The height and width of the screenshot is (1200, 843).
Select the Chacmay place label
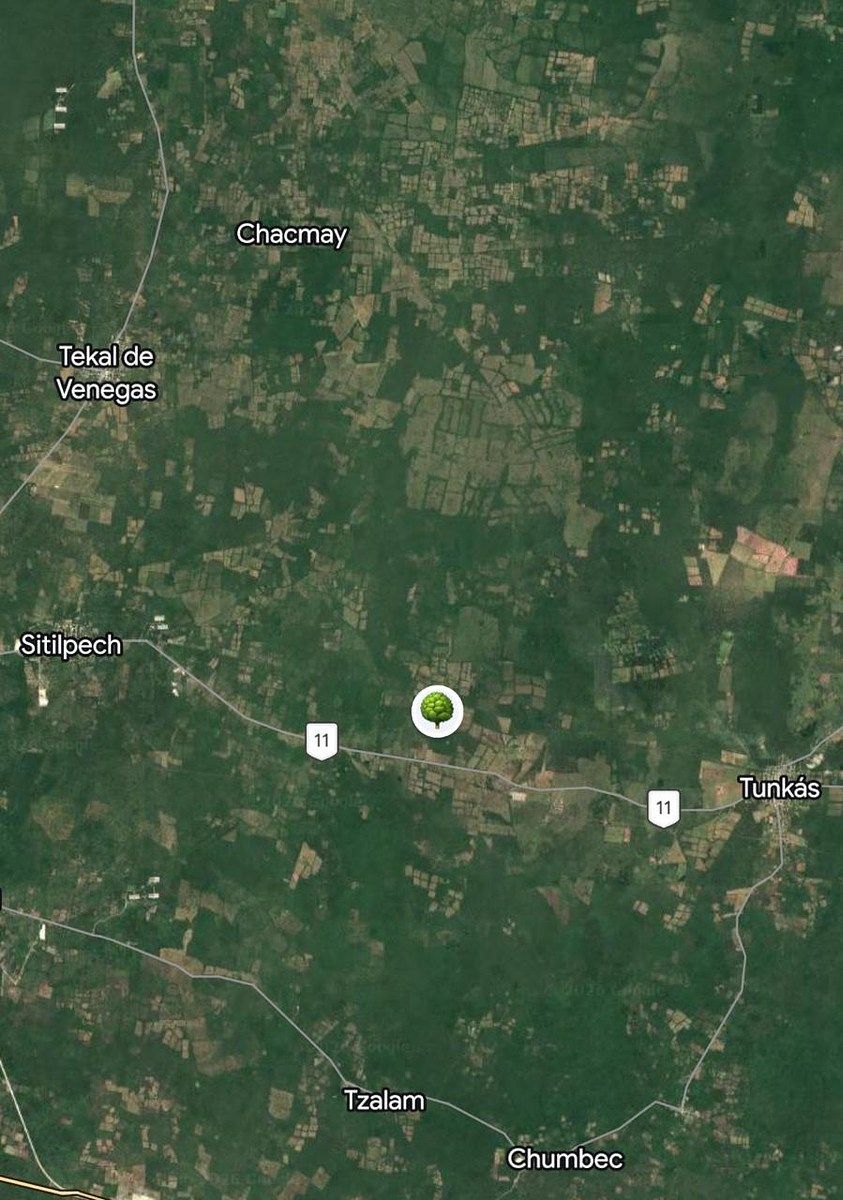pos(291,235)
